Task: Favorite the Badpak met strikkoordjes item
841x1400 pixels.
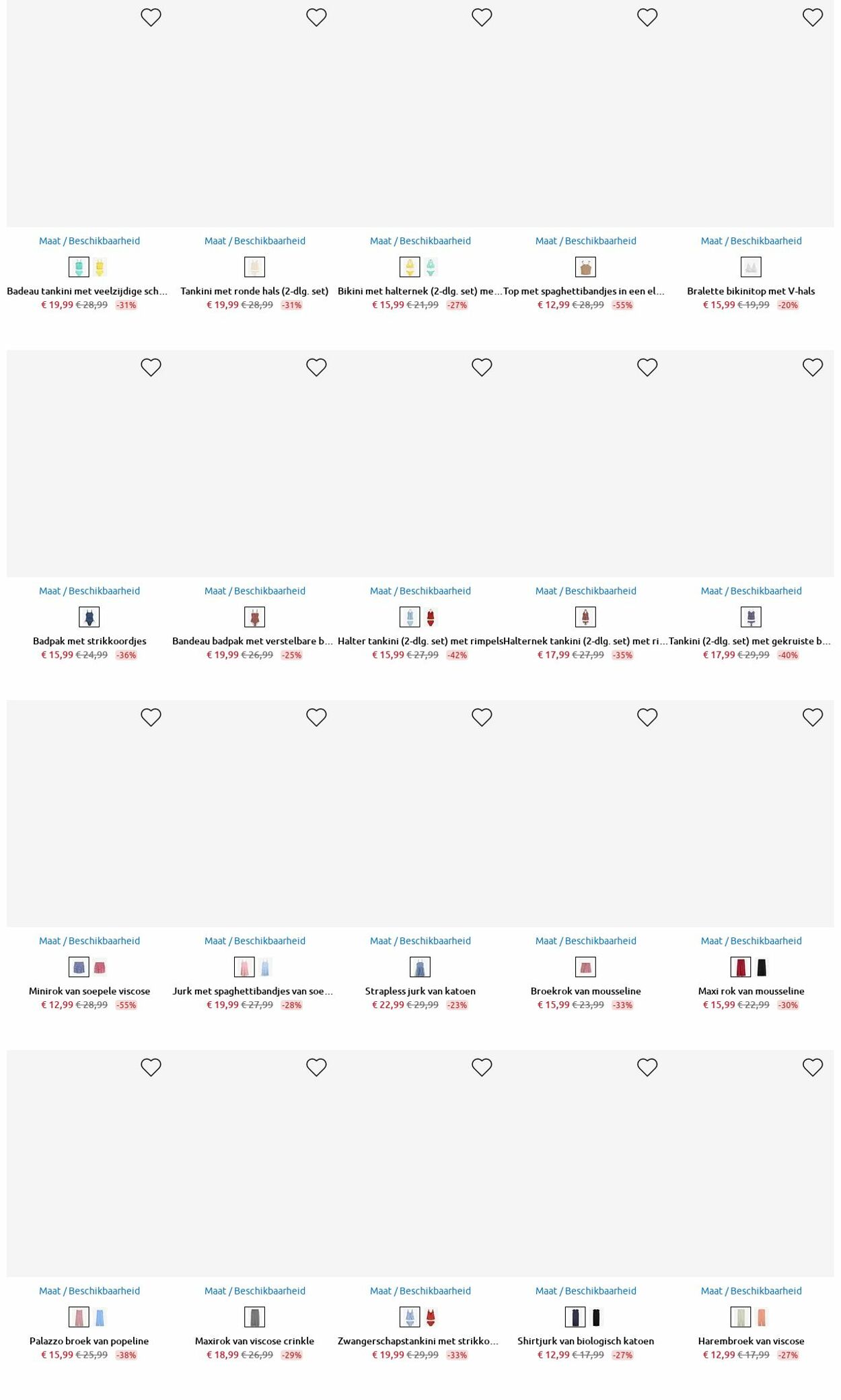Action: click(x=151, y=367)
